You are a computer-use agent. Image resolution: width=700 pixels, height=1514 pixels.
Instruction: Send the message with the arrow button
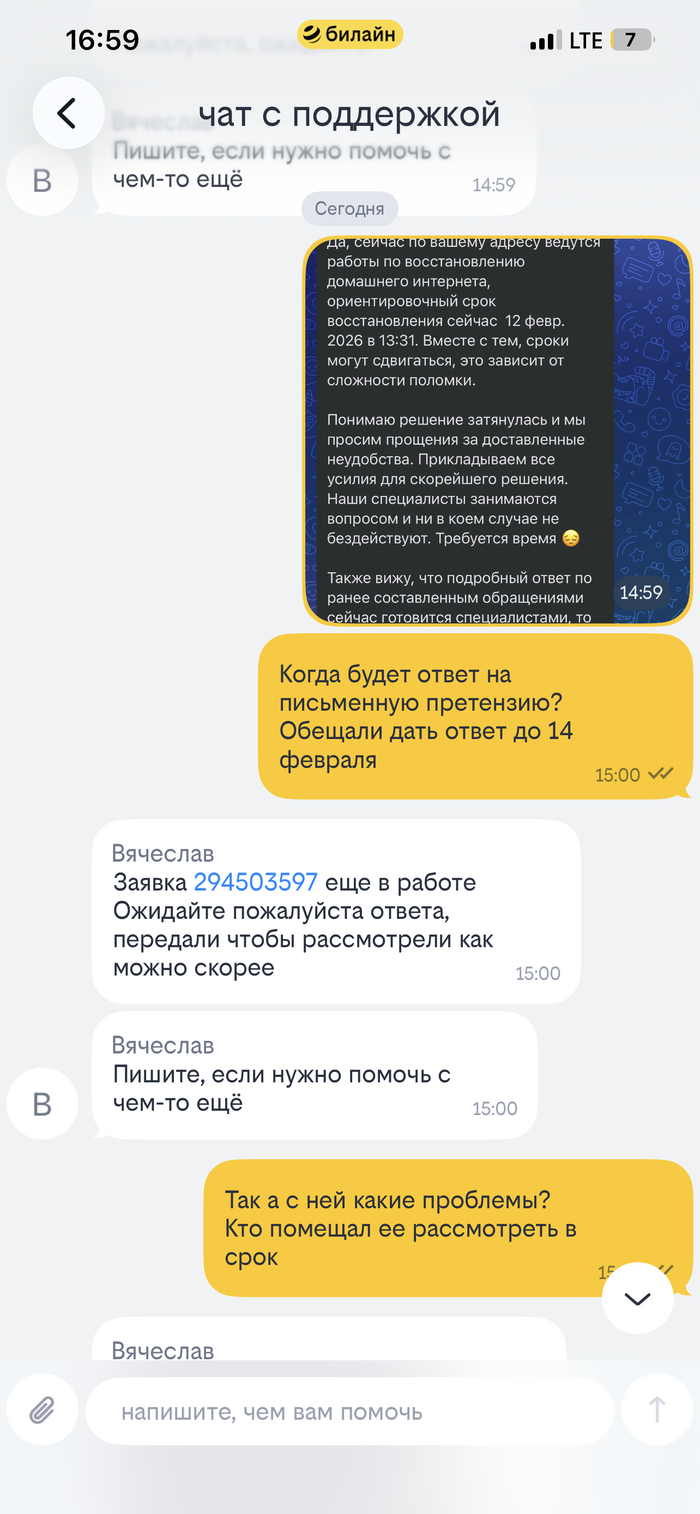click(x=657, y=1411)
